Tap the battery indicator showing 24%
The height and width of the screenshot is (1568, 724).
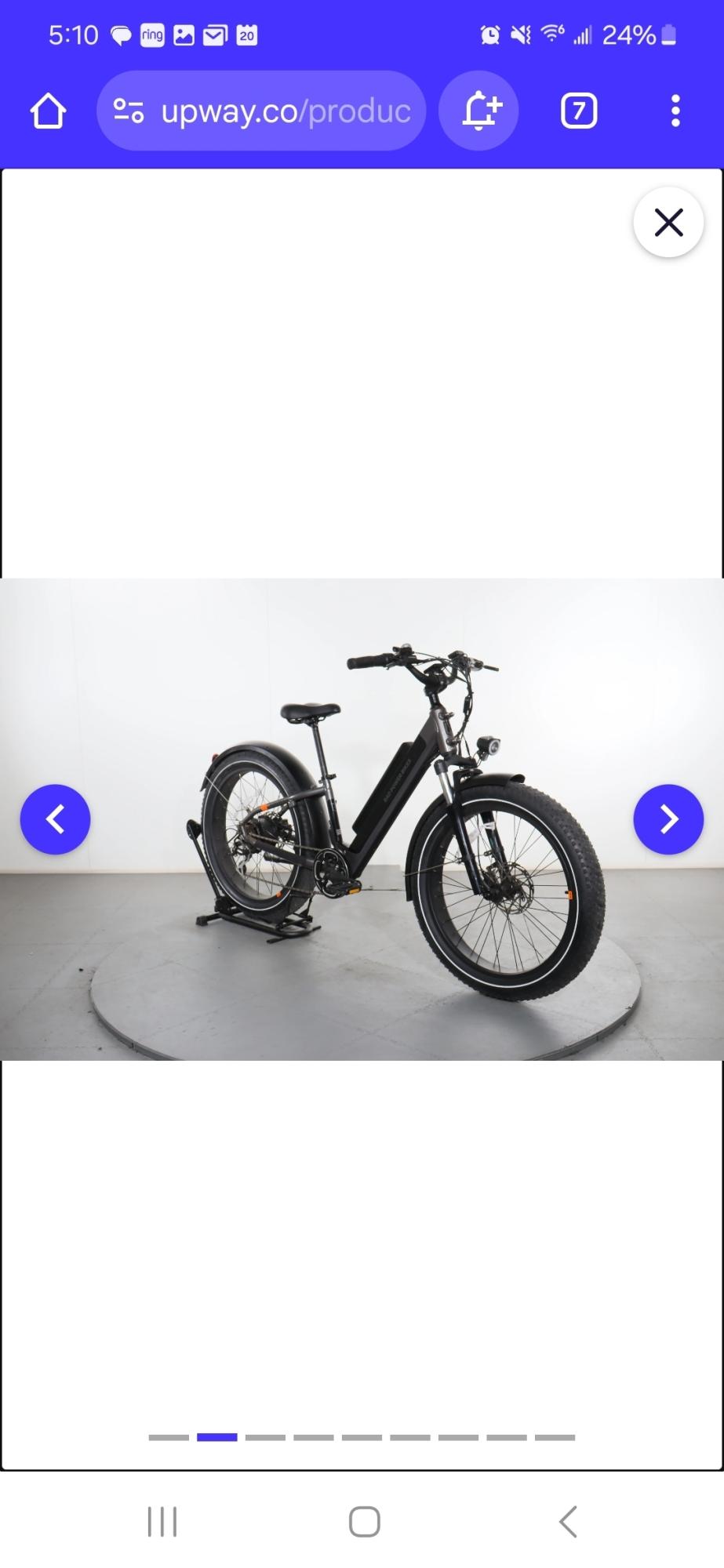pos(632,34)
